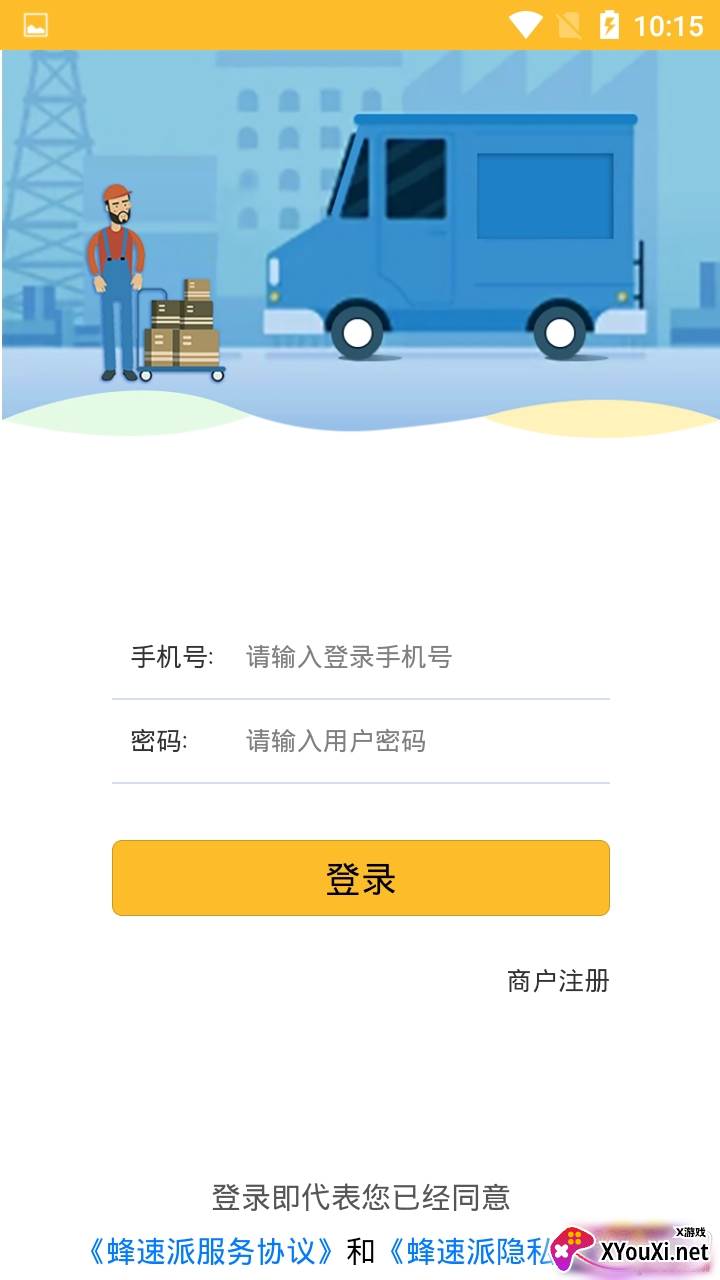The width and height of the screenshot is (720, 1280).
Task: Read the 《蜂速派隐私...》 privacy policy link
Action: [468, 1251]
